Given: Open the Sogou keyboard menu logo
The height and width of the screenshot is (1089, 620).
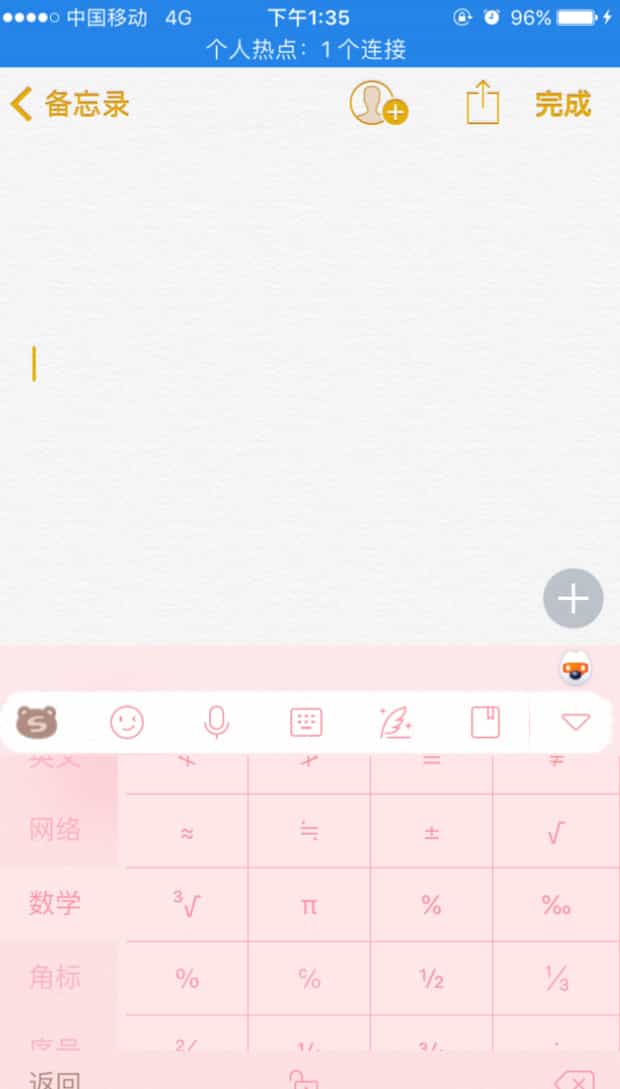Looking at the screenshot, I should 37,722.
